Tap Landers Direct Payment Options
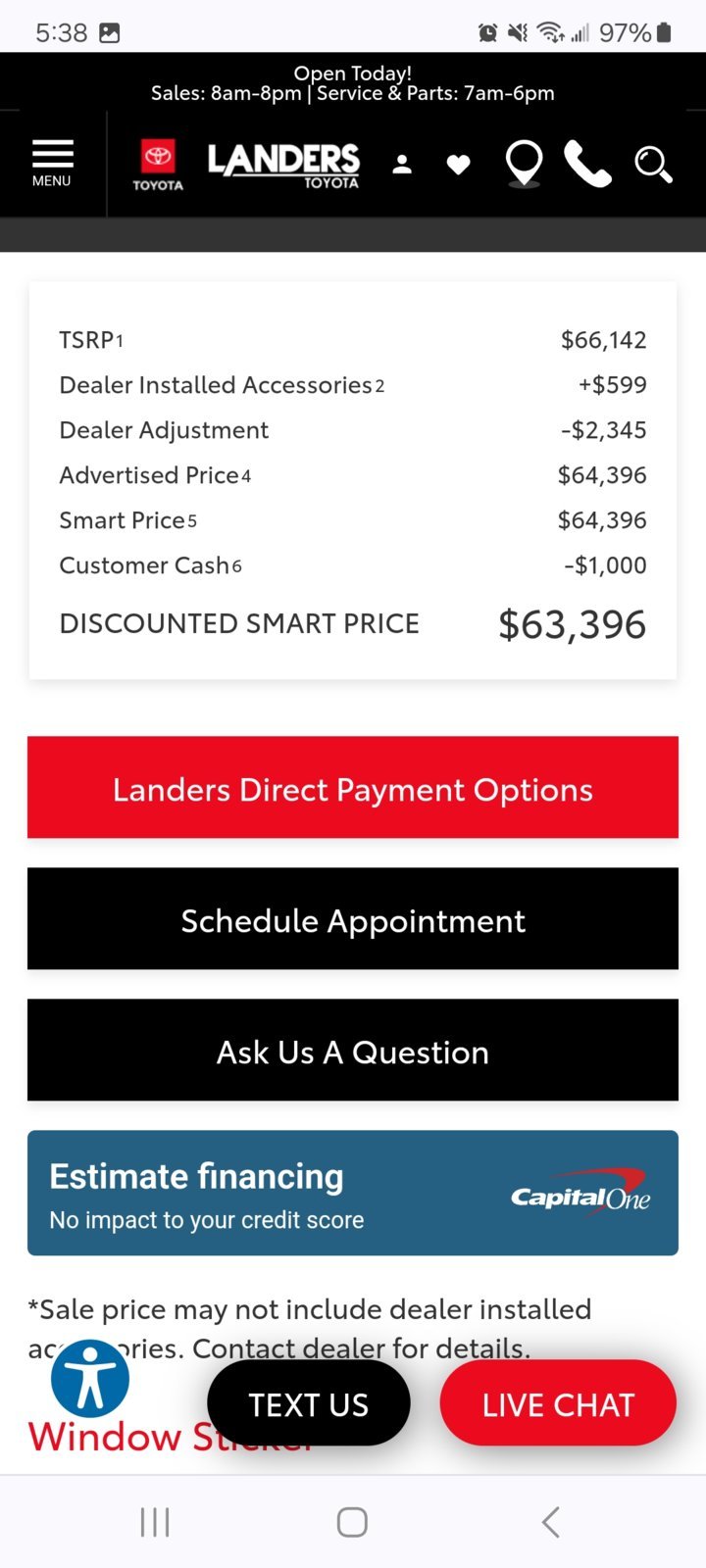 [x=353, y=788]
